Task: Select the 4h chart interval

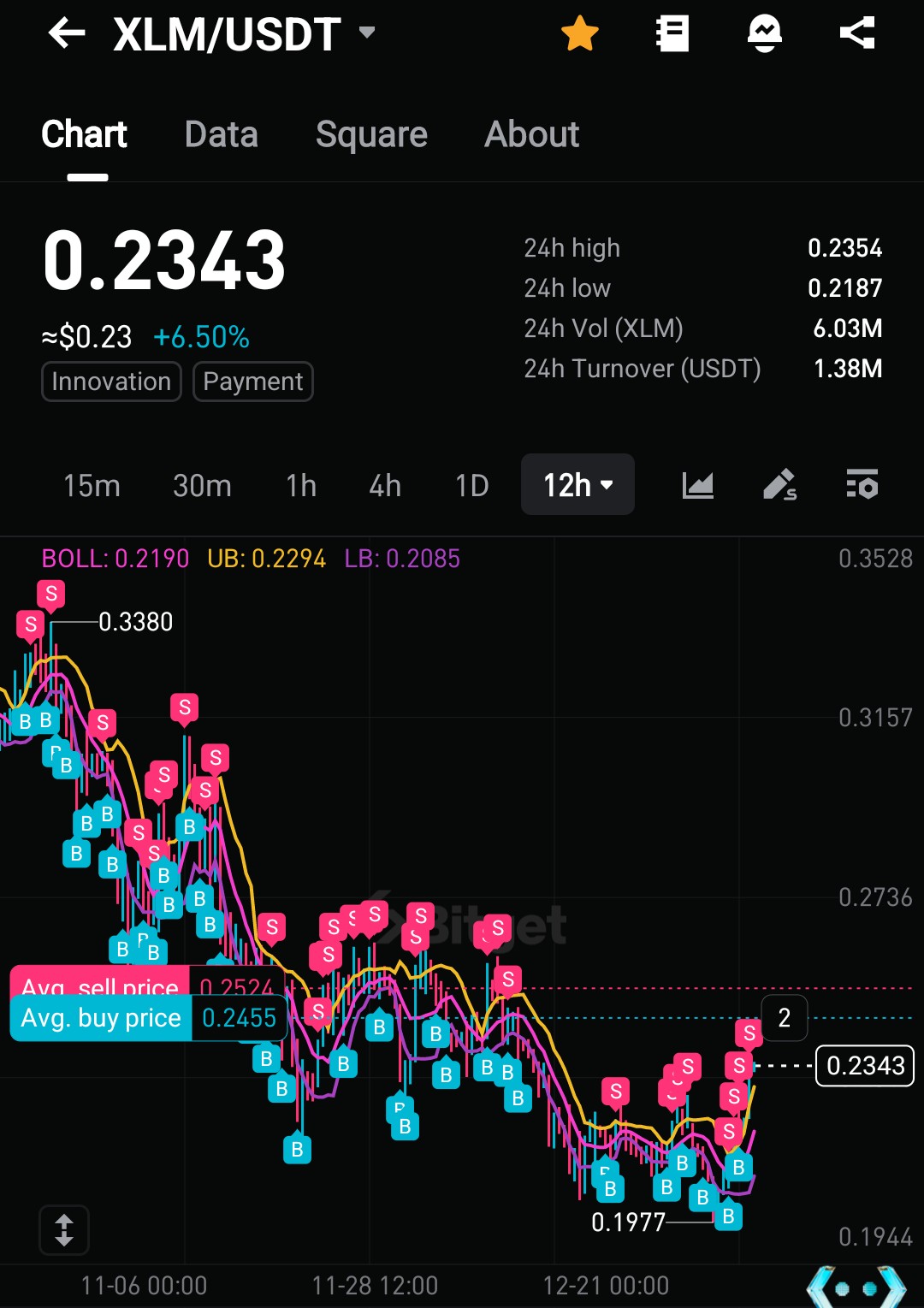Action: tap(385, 486)
